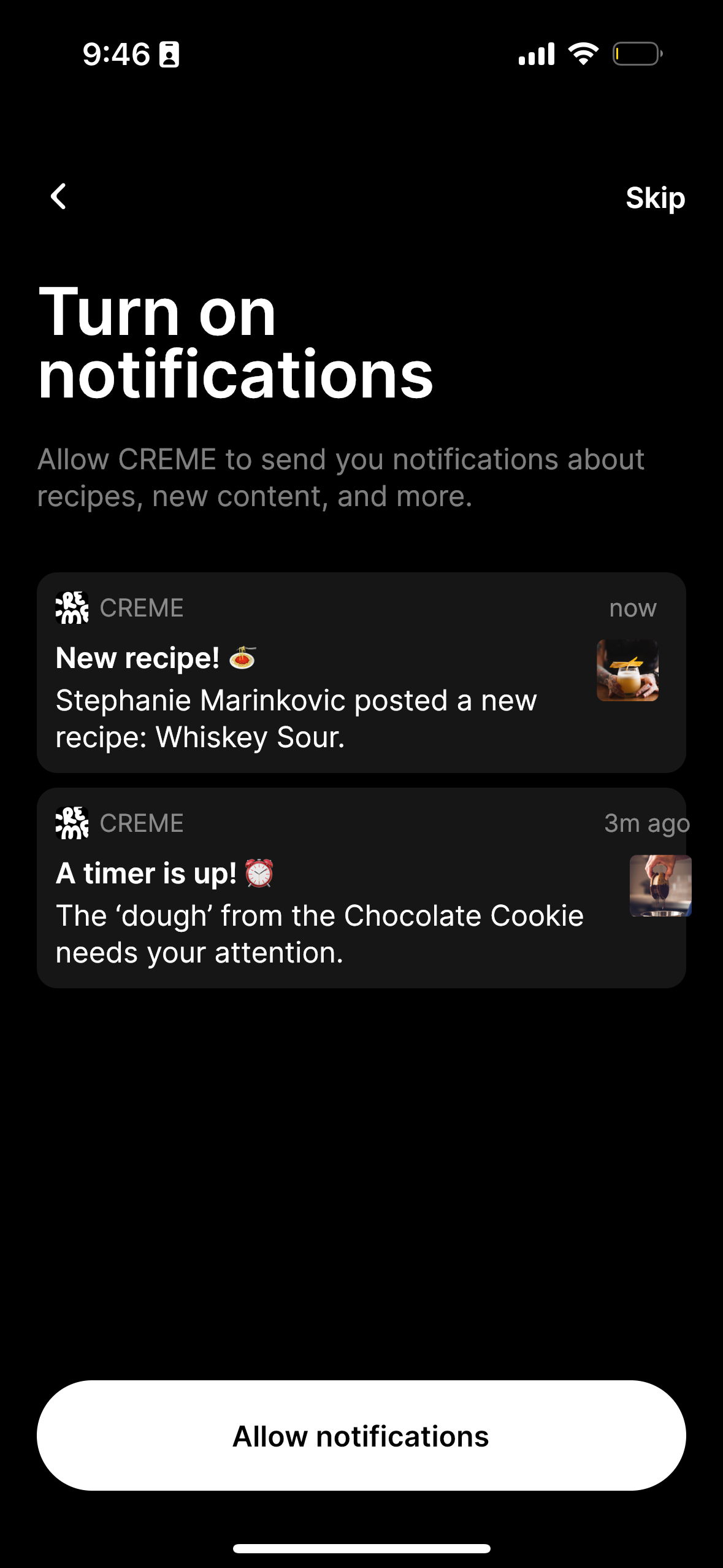723x1568 pixels.
Task: Tap the Face ID badge next to the clock
Action: tap(167, 55)
